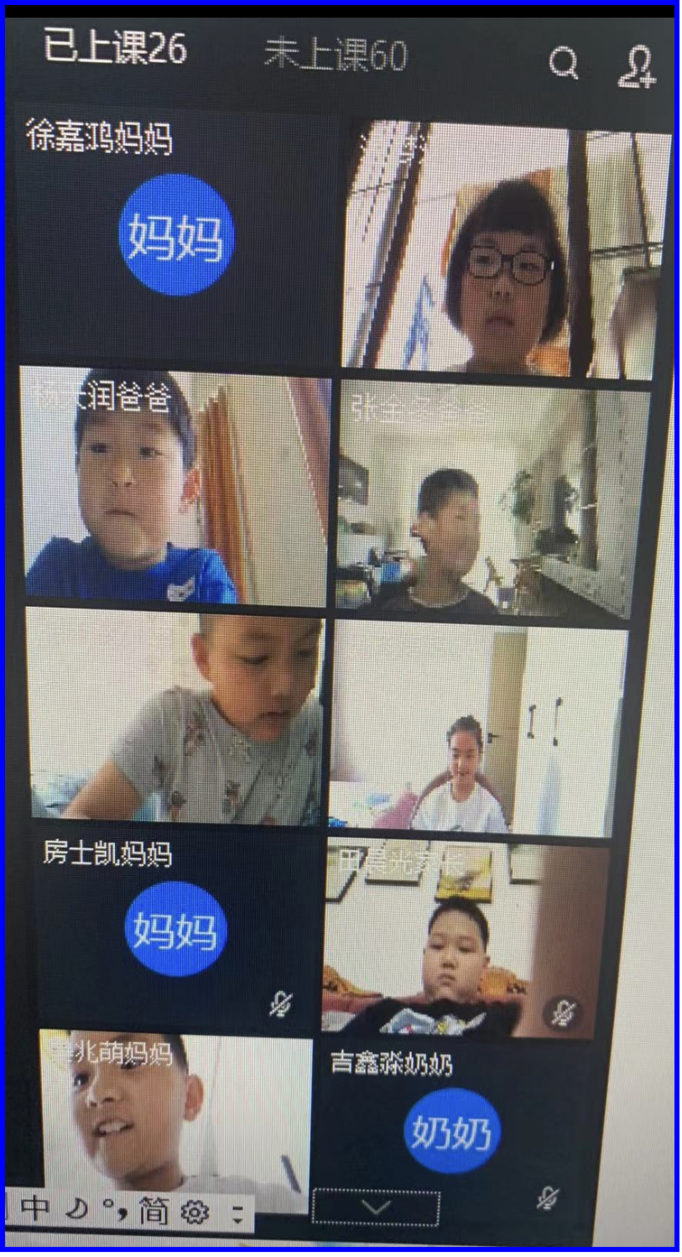This screenshot has width=682, height=1257.
Task: Tap the add participant icon
Action: coord(636,66)
